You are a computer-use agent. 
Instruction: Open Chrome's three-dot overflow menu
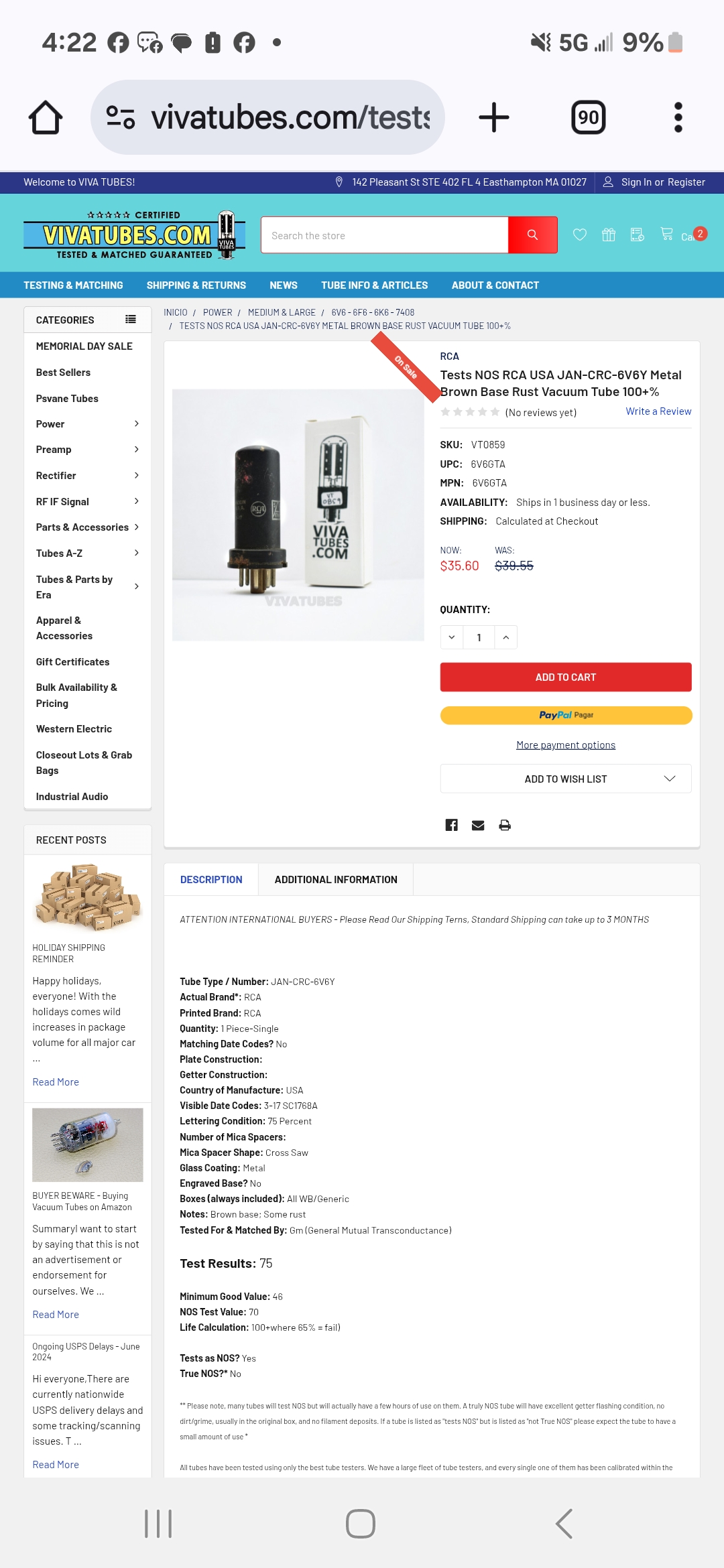[678, 117]
